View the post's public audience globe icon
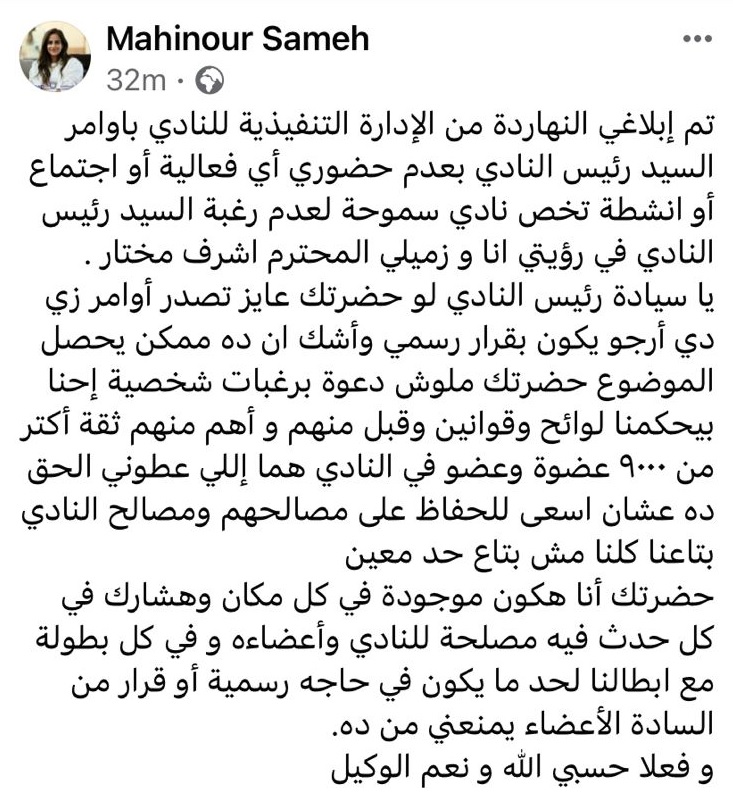Screen dimensions: 733x799 pos(210,80)
